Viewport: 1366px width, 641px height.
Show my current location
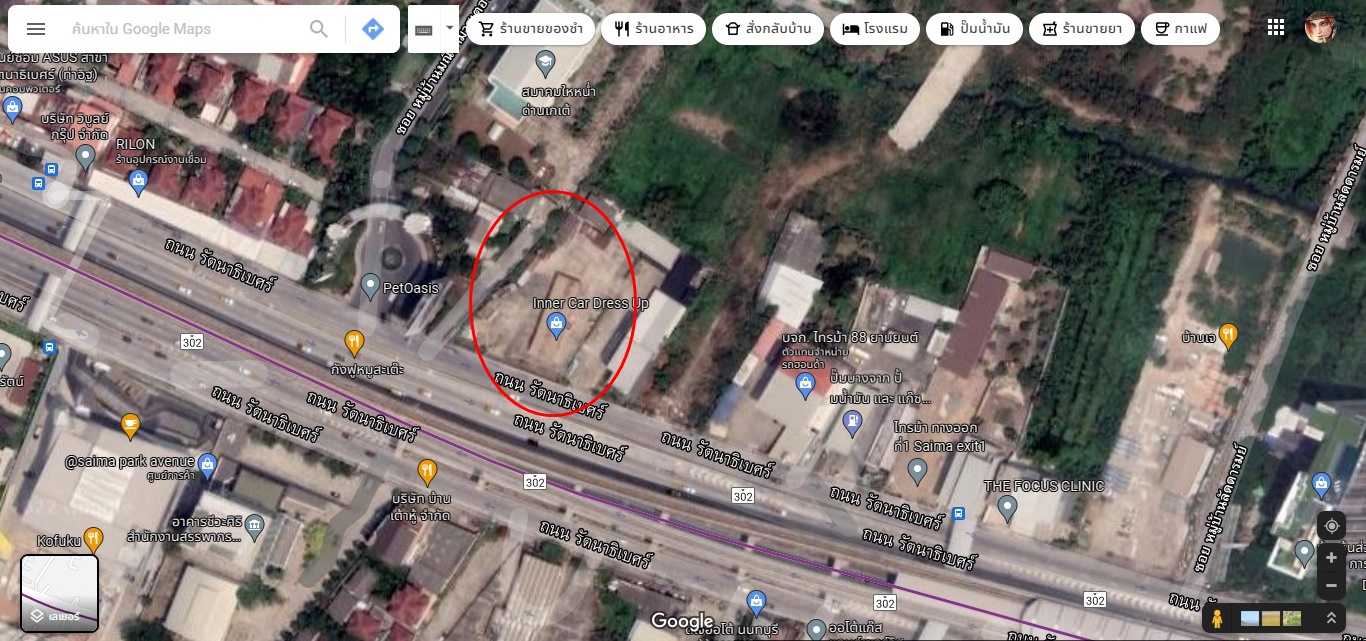click(x=1330, y=526)
